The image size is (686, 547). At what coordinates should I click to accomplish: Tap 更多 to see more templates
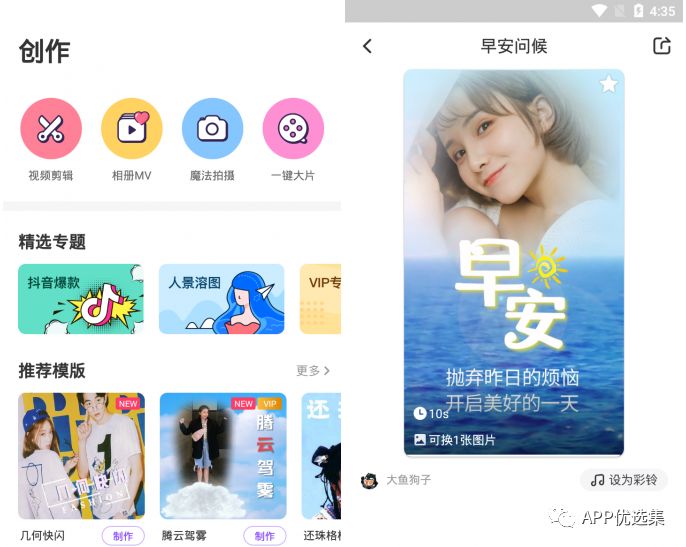pyautogui.click(x=312, y=371)
